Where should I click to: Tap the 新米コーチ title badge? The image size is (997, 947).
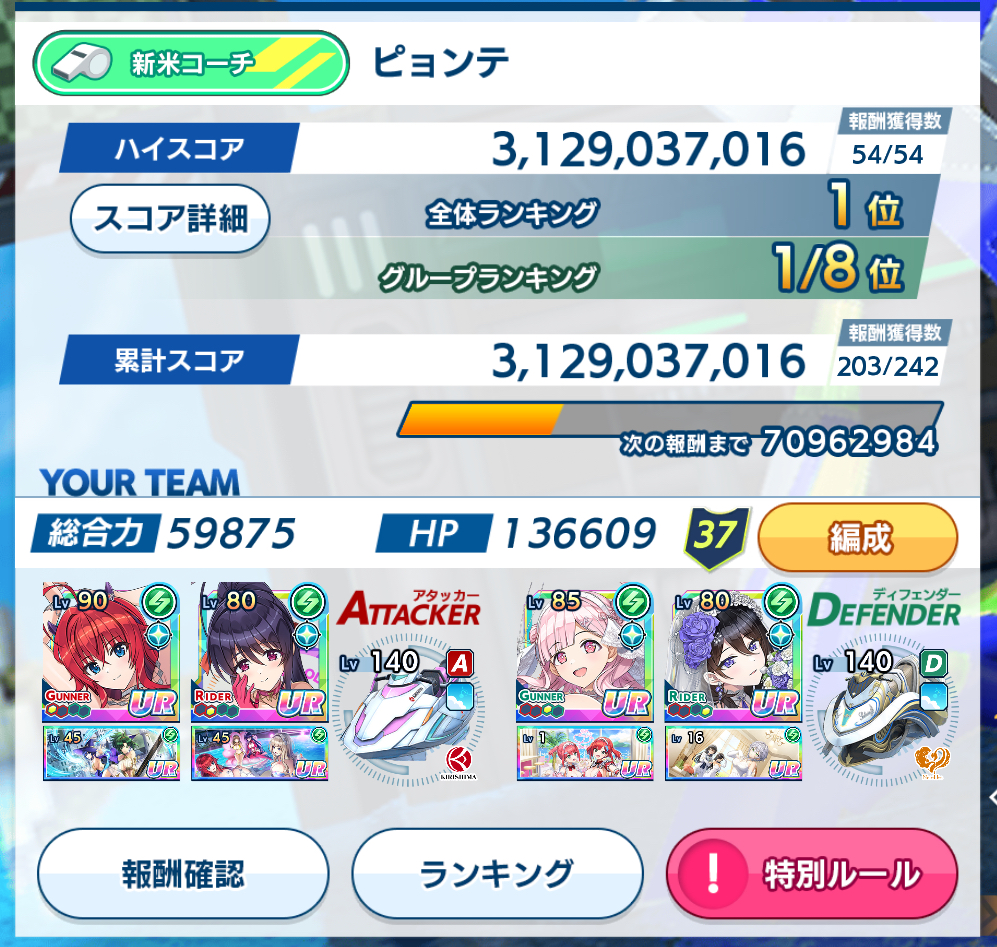191,63
